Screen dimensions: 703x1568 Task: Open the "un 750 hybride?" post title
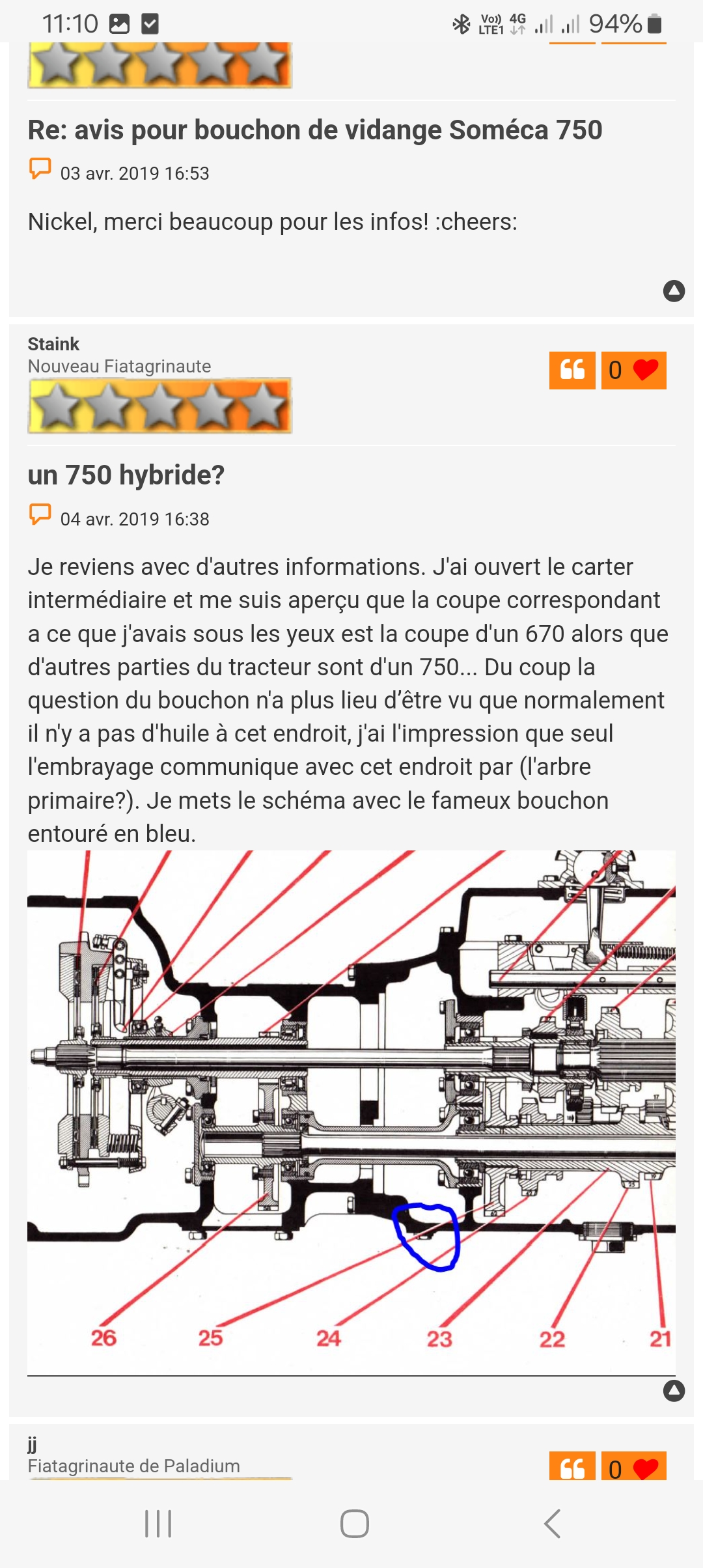pyautogui.click(x=126, y=475)
